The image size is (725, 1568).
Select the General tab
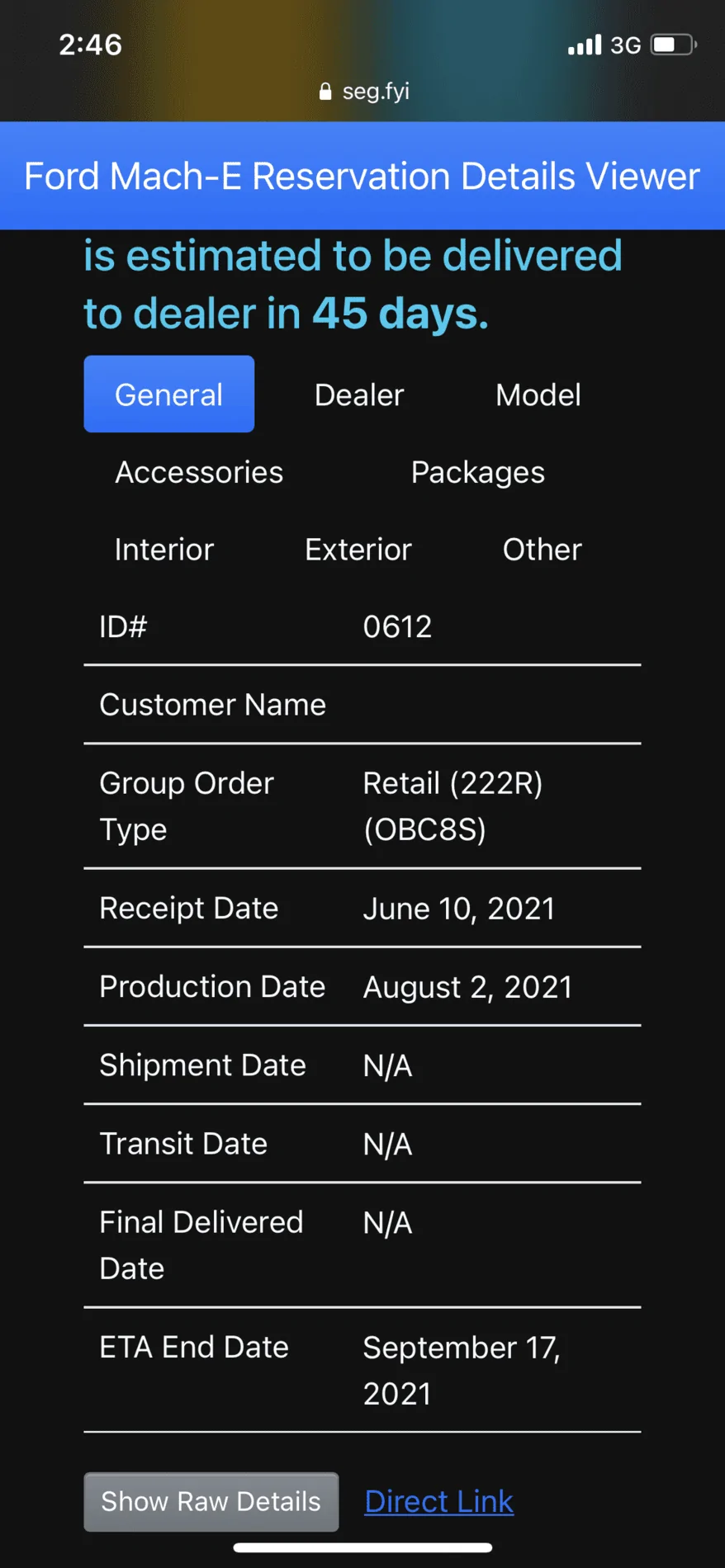click(168, 394)
